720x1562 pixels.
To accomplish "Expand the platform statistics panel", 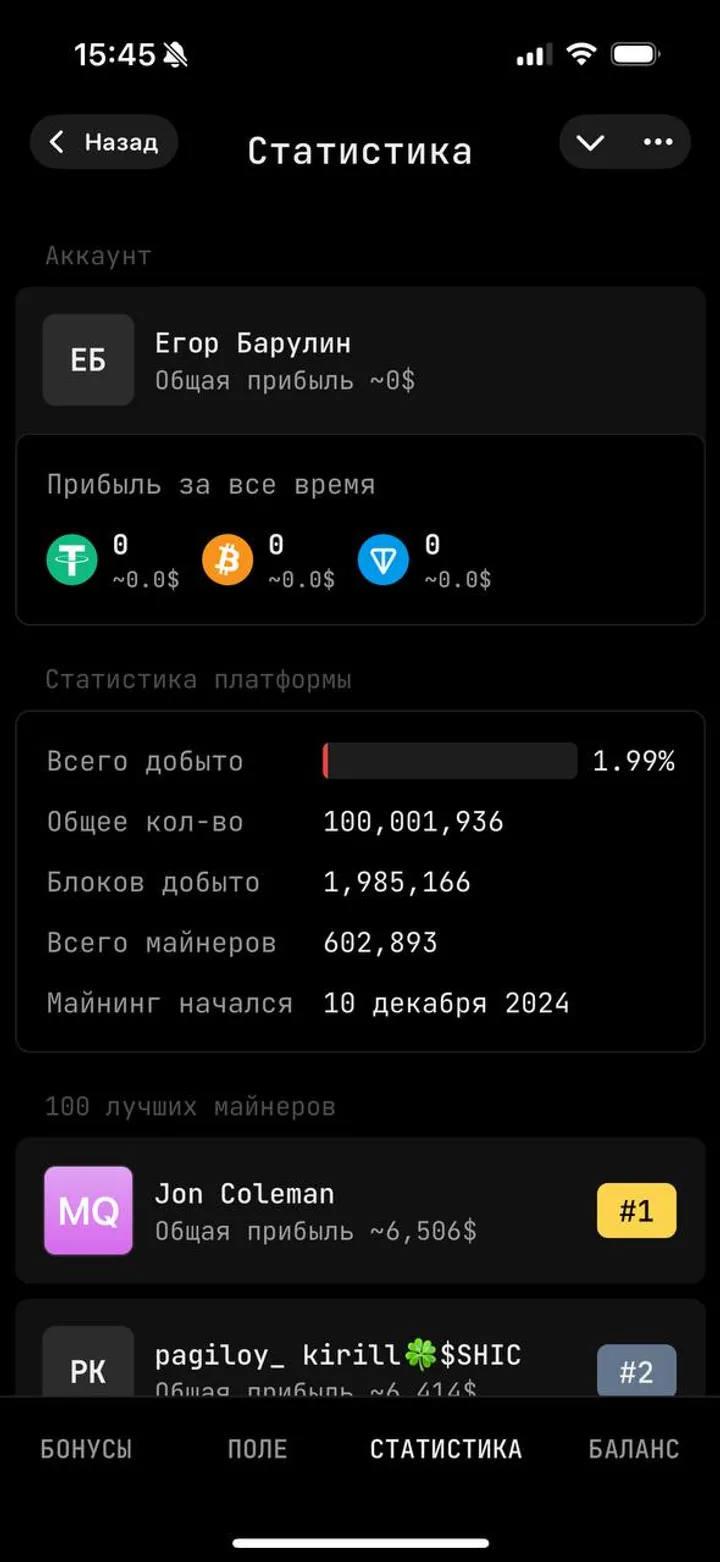I will (360, 880).
